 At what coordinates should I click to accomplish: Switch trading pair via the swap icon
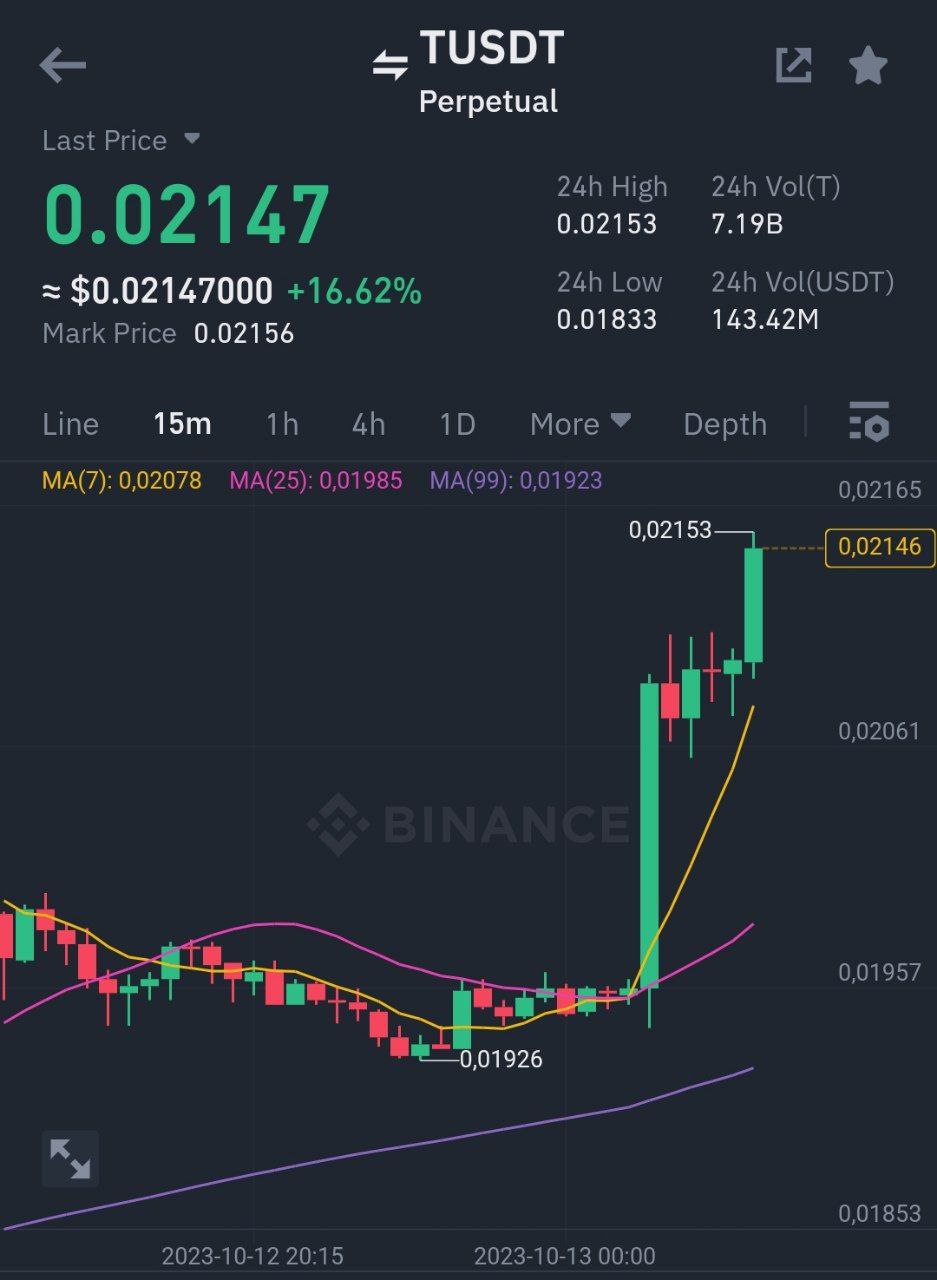pyautogui.click(x=390, y=67)
